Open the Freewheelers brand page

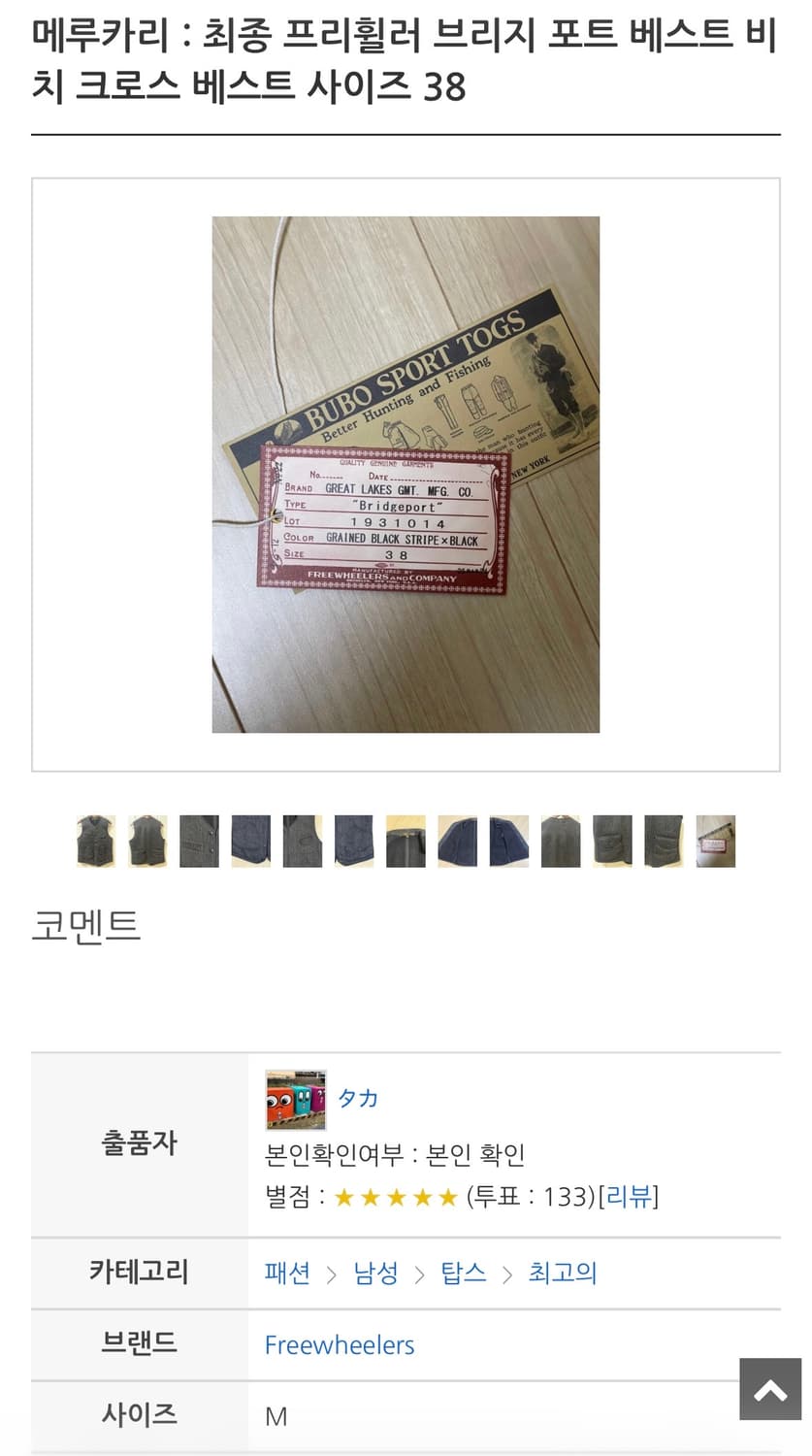pyautogui.click(x=339, y=1345)
